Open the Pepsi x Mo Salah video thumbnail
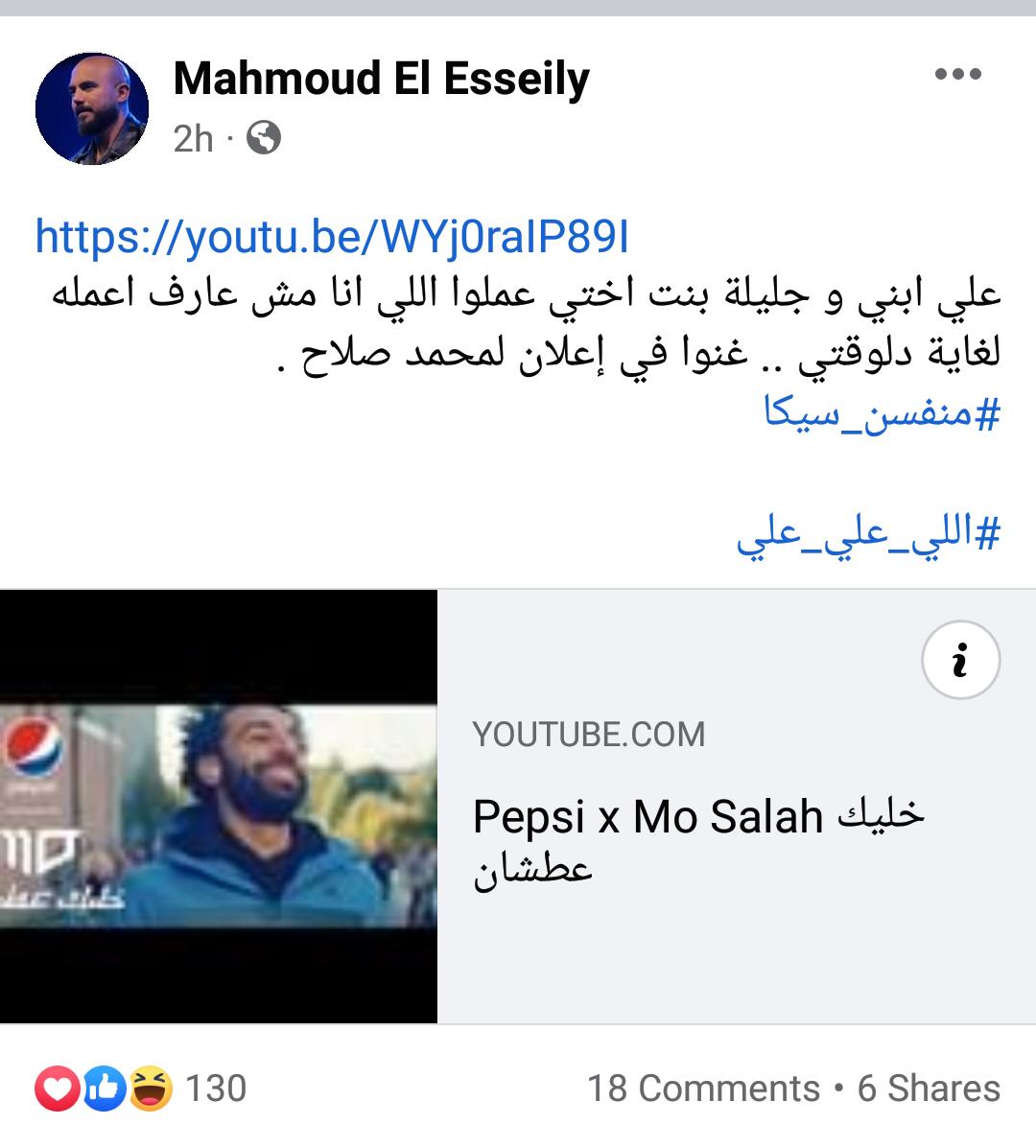The width and height of the screenshot is (1036, 1148). (x=219, y=807)
